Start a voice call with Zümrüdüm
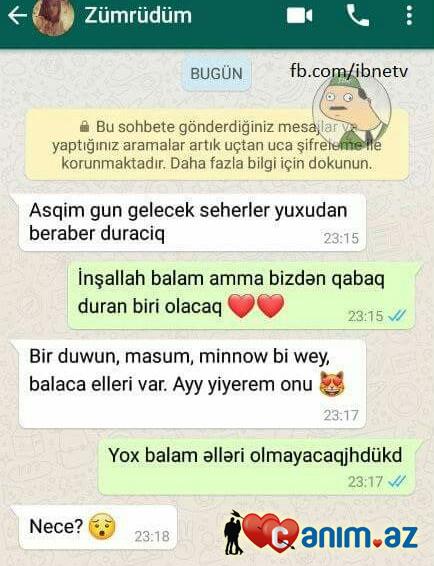The width and height of the screenshot is (434, 566). [357, 16]
